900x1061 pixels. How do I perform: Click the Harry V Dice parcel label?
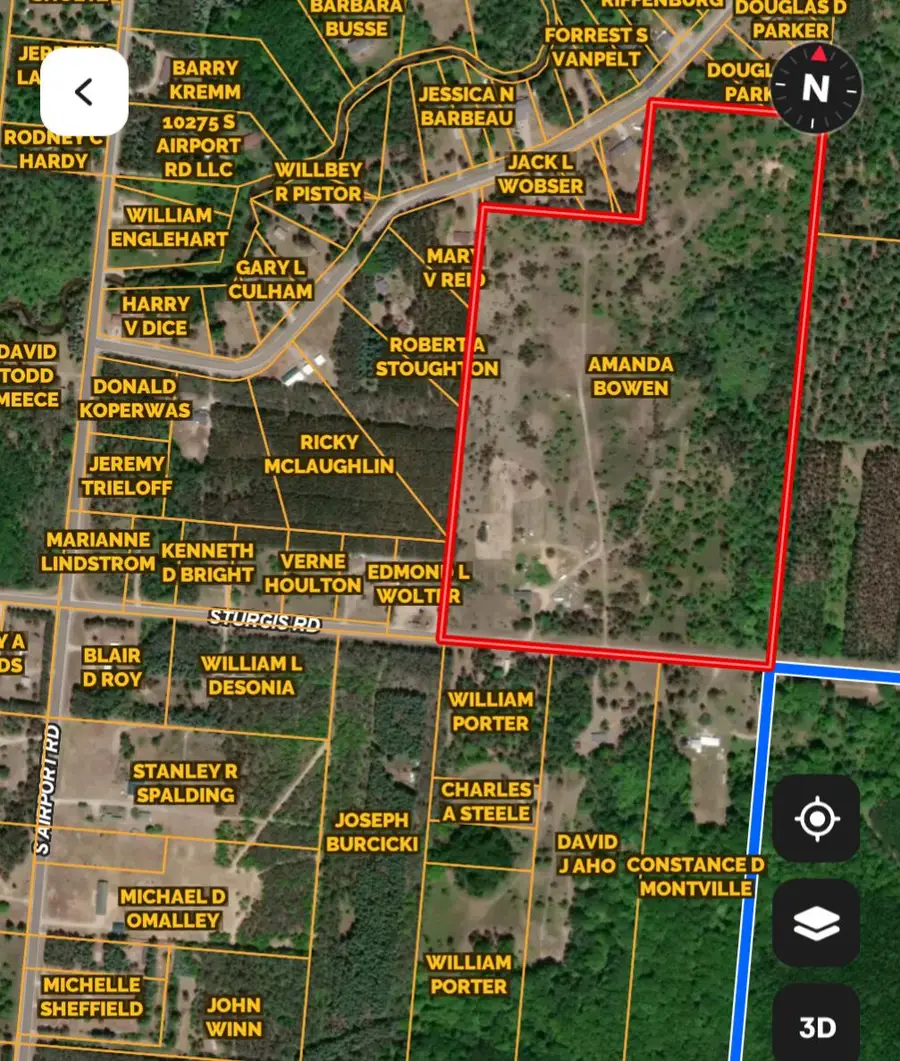(157, 316)
